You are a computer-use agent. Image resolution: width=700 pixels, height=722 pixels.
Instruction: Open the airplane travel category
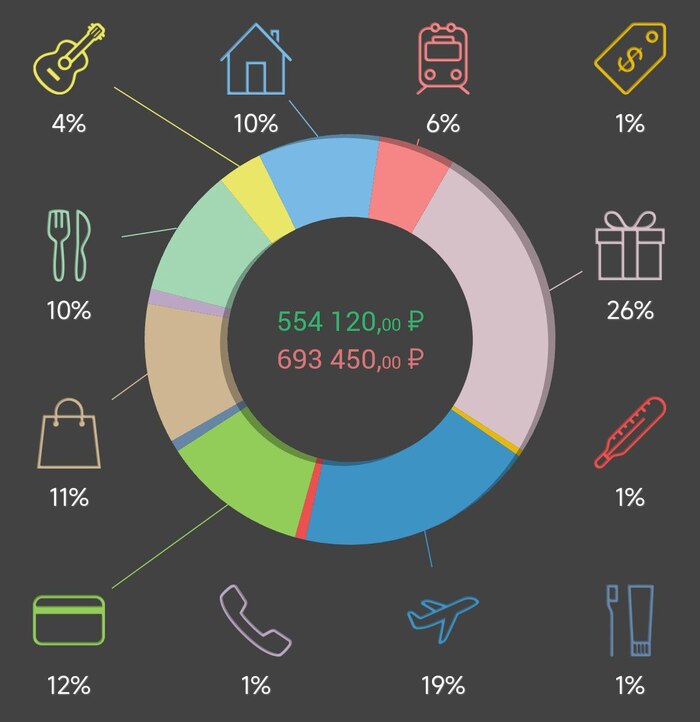click(443, 614)
